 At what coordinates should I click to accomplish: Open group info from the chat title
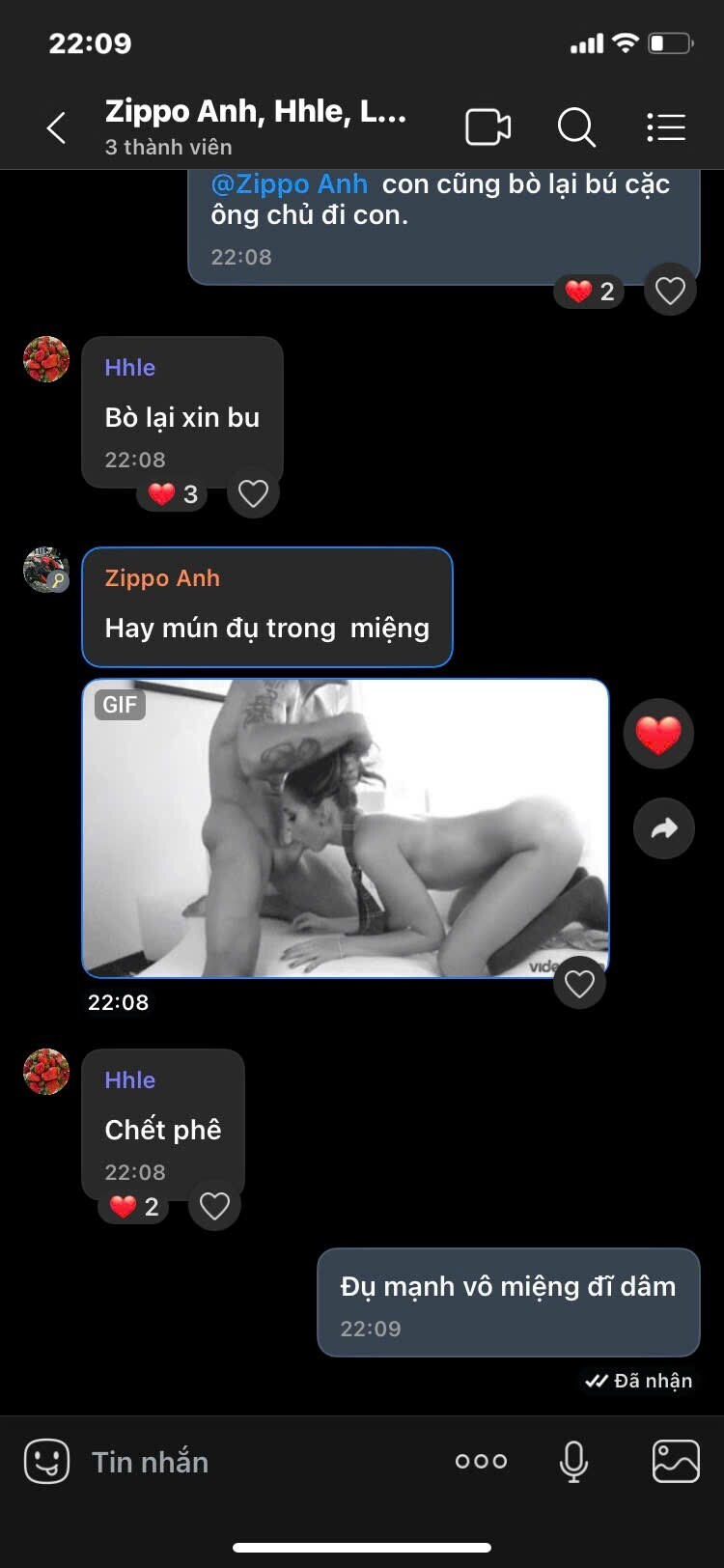click(255, 126)
